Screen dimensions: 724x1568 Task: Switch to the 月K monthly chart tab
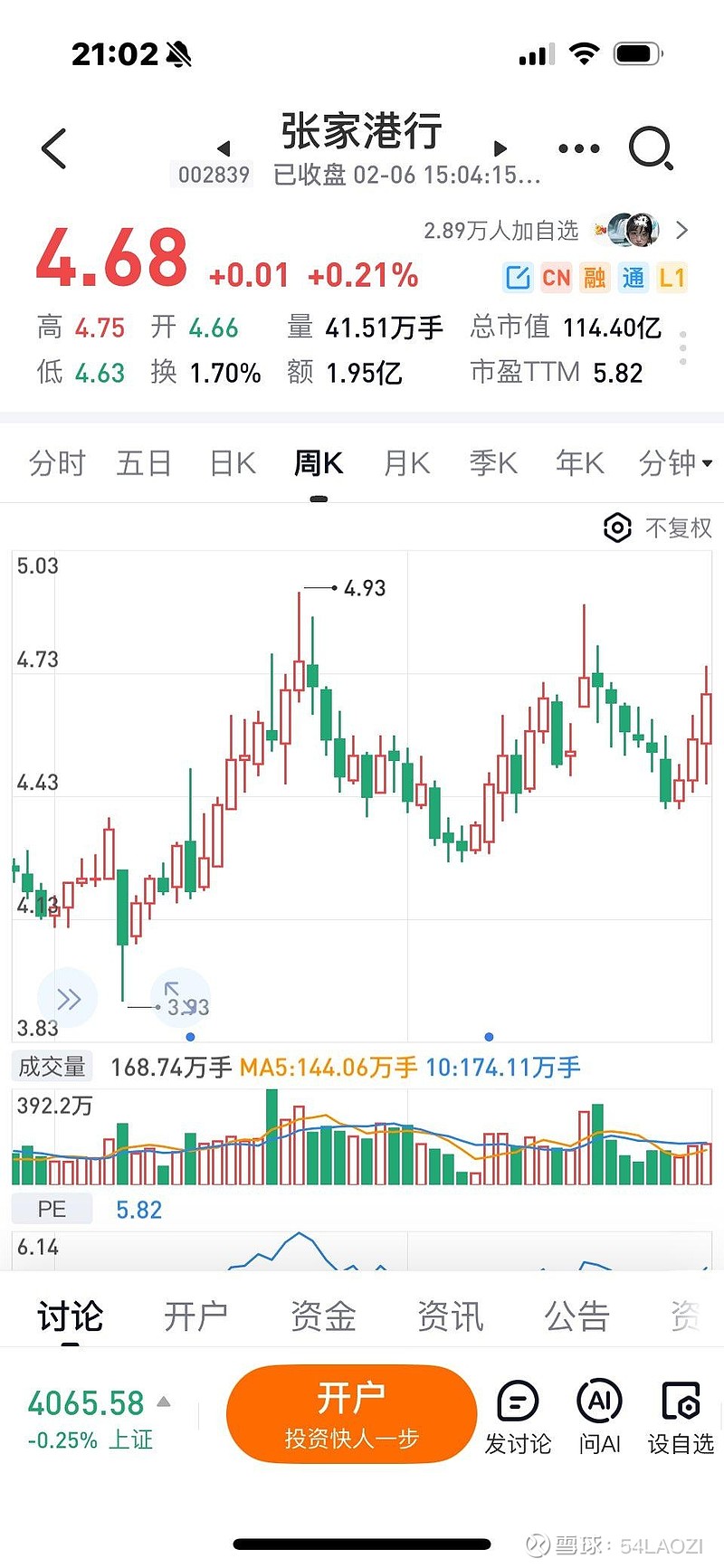405,463
